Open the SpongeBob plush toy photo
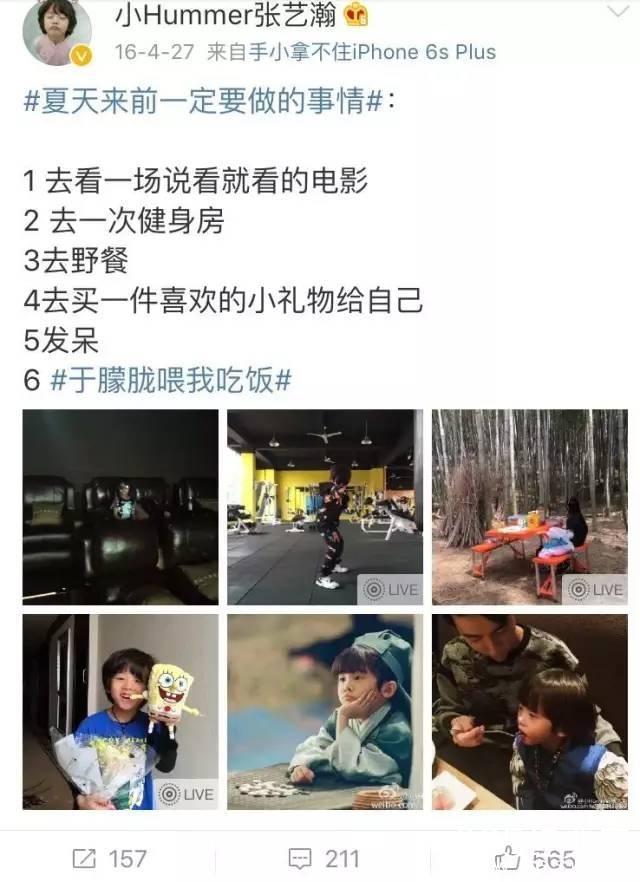Image resolution: width=640 pixels, height=882 pixels. pyautogui.click(x=120, y=711)
